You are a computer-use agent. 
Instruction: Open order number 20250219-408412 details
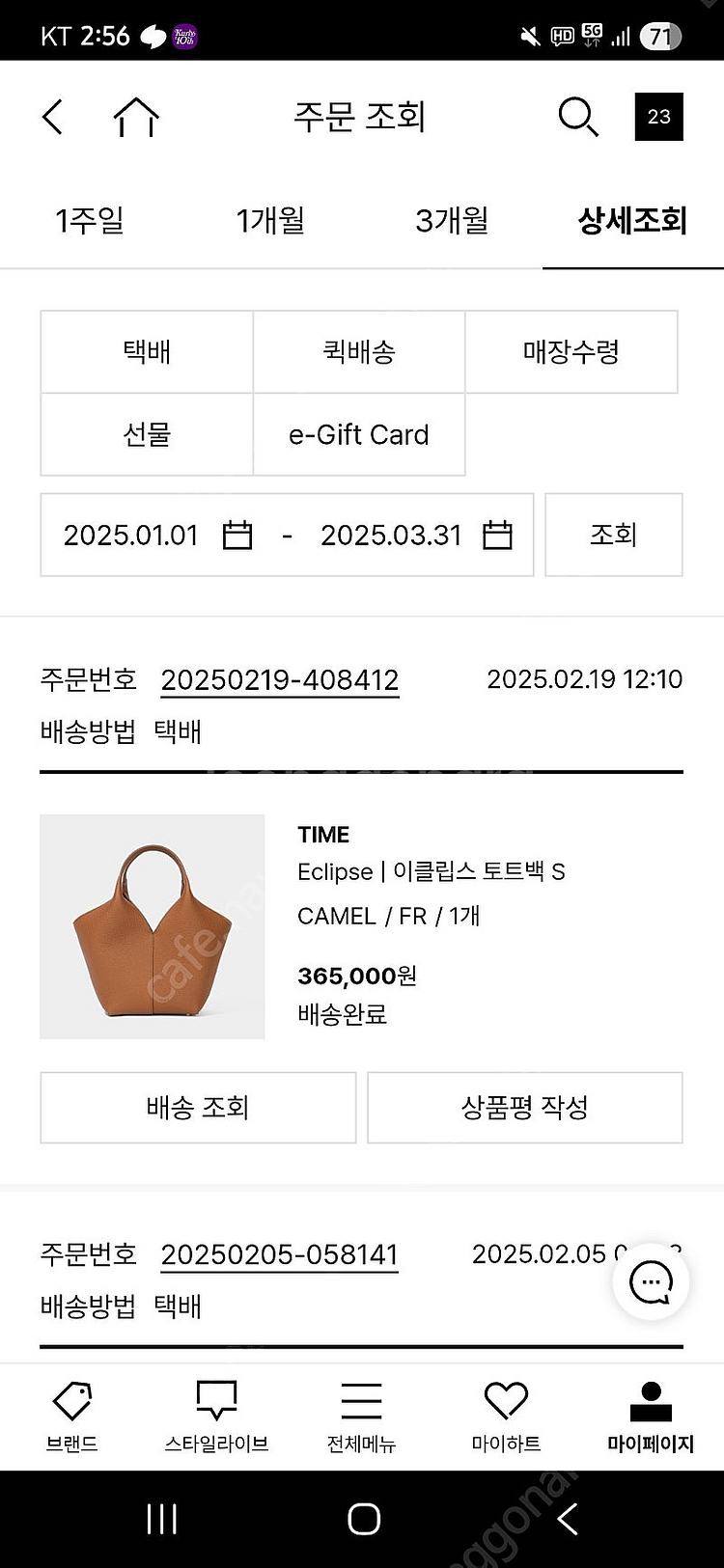279,679
